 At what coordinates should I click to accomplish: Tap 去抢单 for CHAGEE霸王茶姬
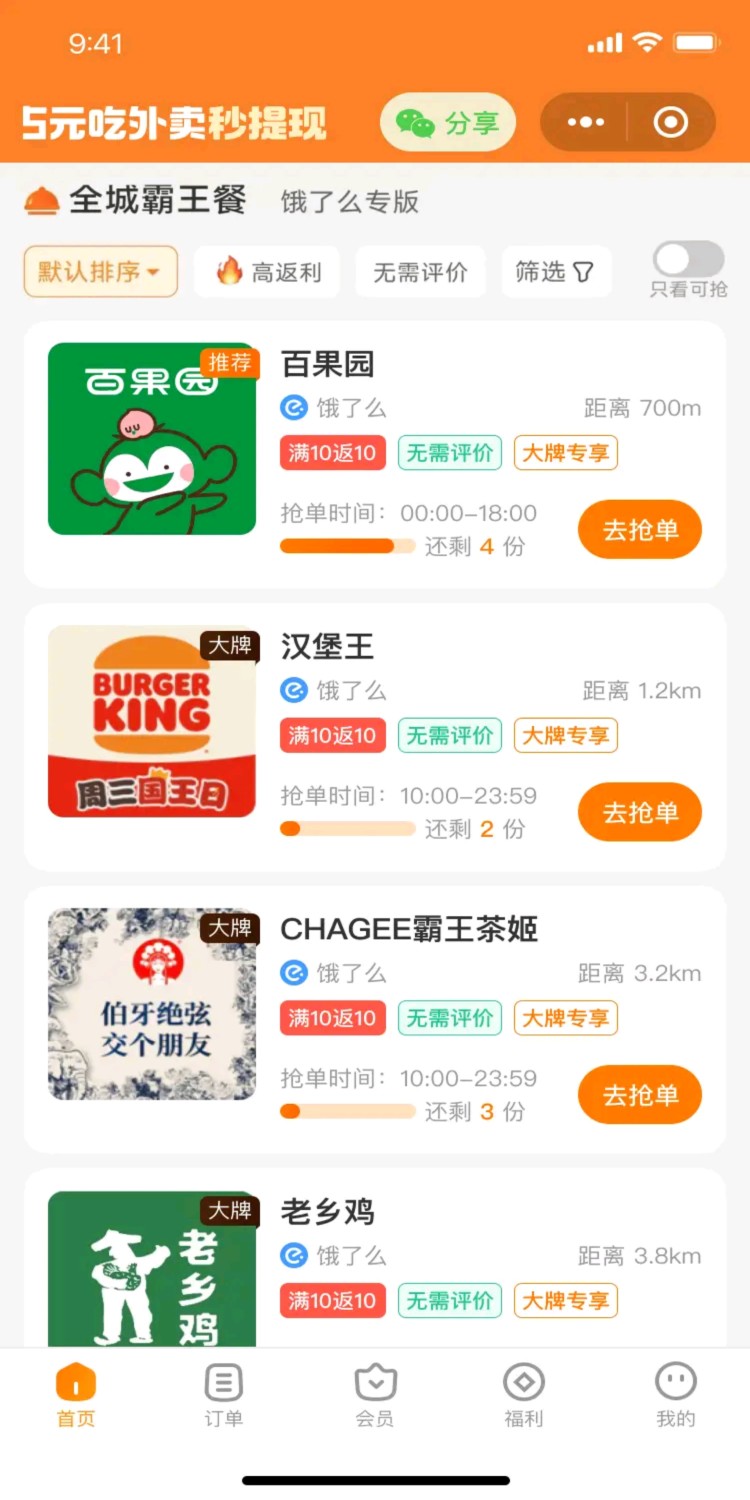(639, 1095)
